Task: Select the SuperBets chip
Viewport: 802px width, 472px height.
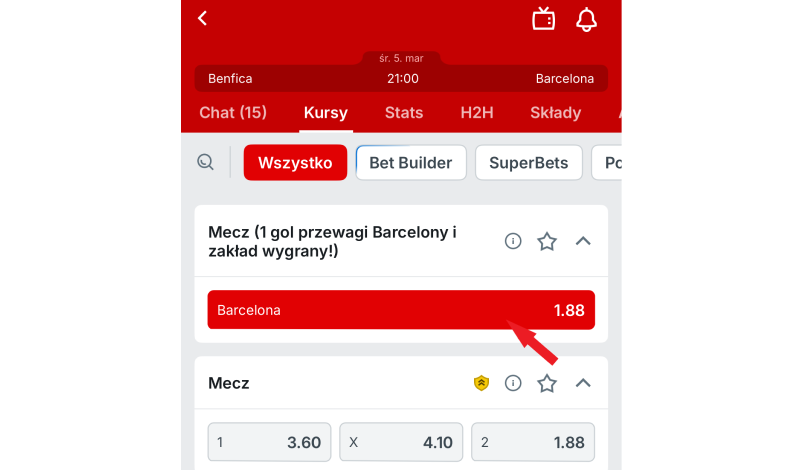Action: pos(528,162)
